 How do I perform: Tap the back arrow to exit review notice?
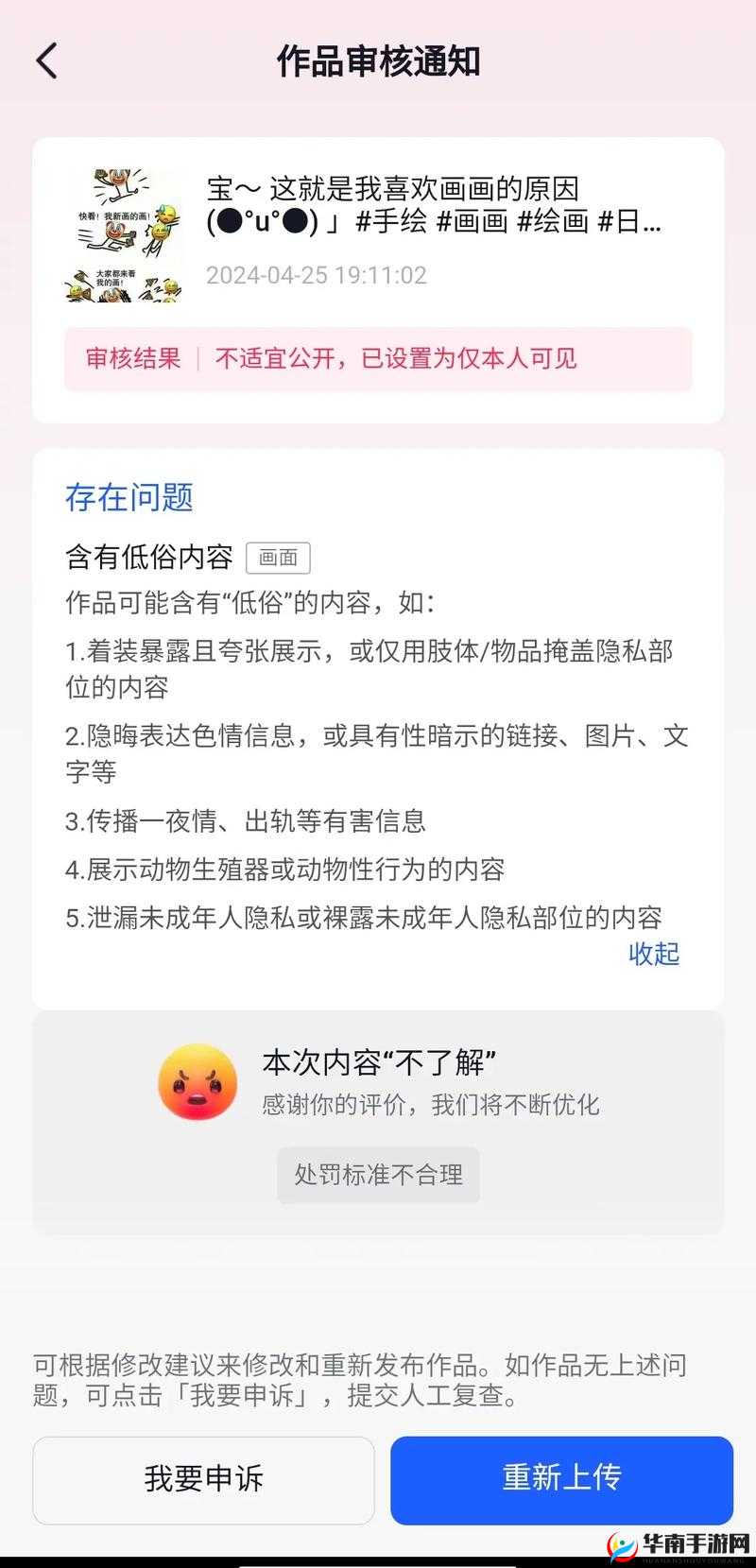46,59
